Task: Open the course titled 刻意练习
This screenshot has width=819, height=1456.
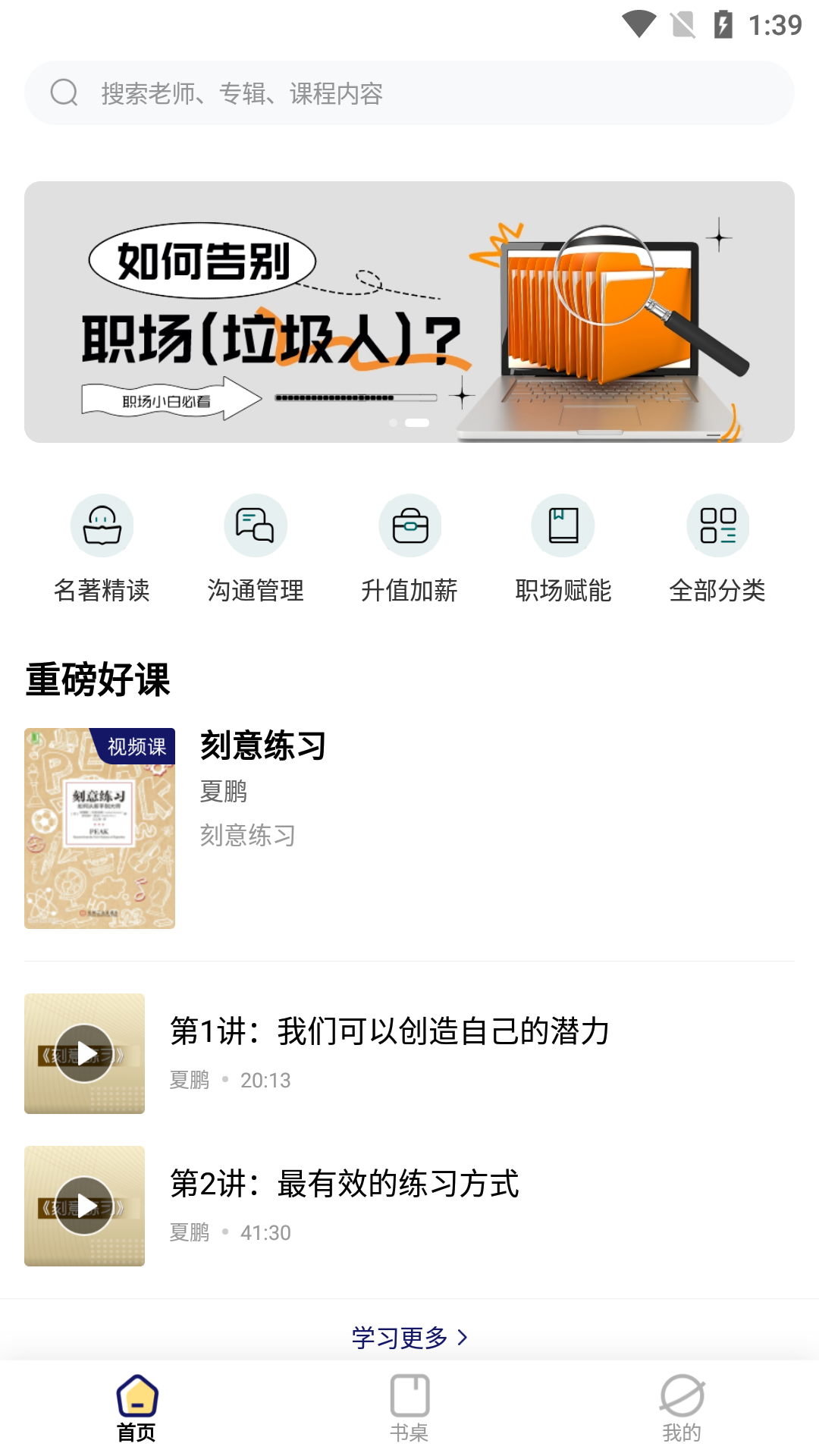Action: 263,746
